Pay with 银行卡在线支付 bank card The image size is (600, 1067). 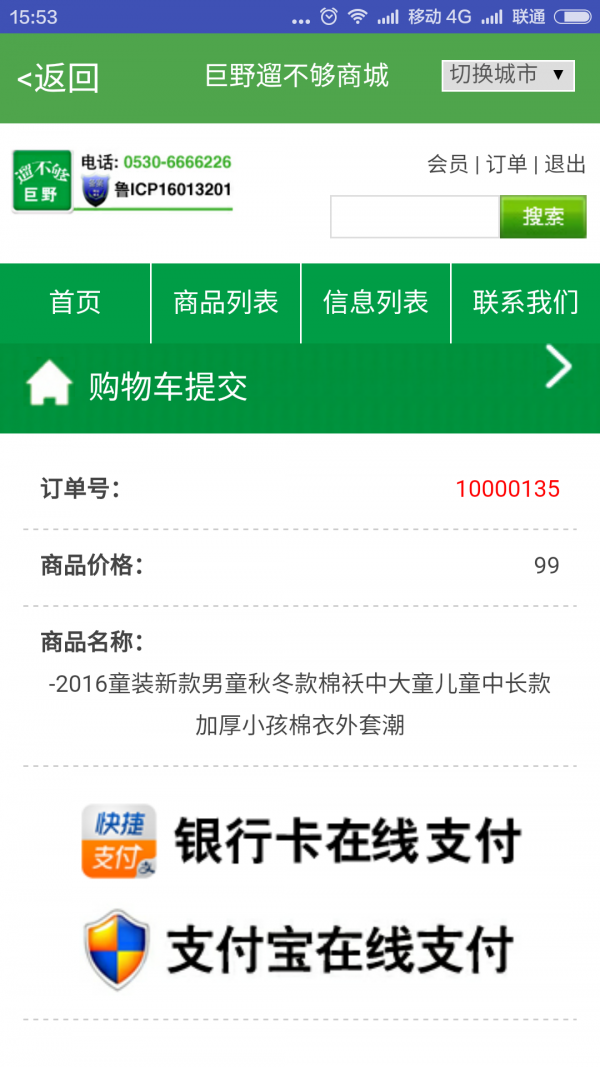click(302, 840)
